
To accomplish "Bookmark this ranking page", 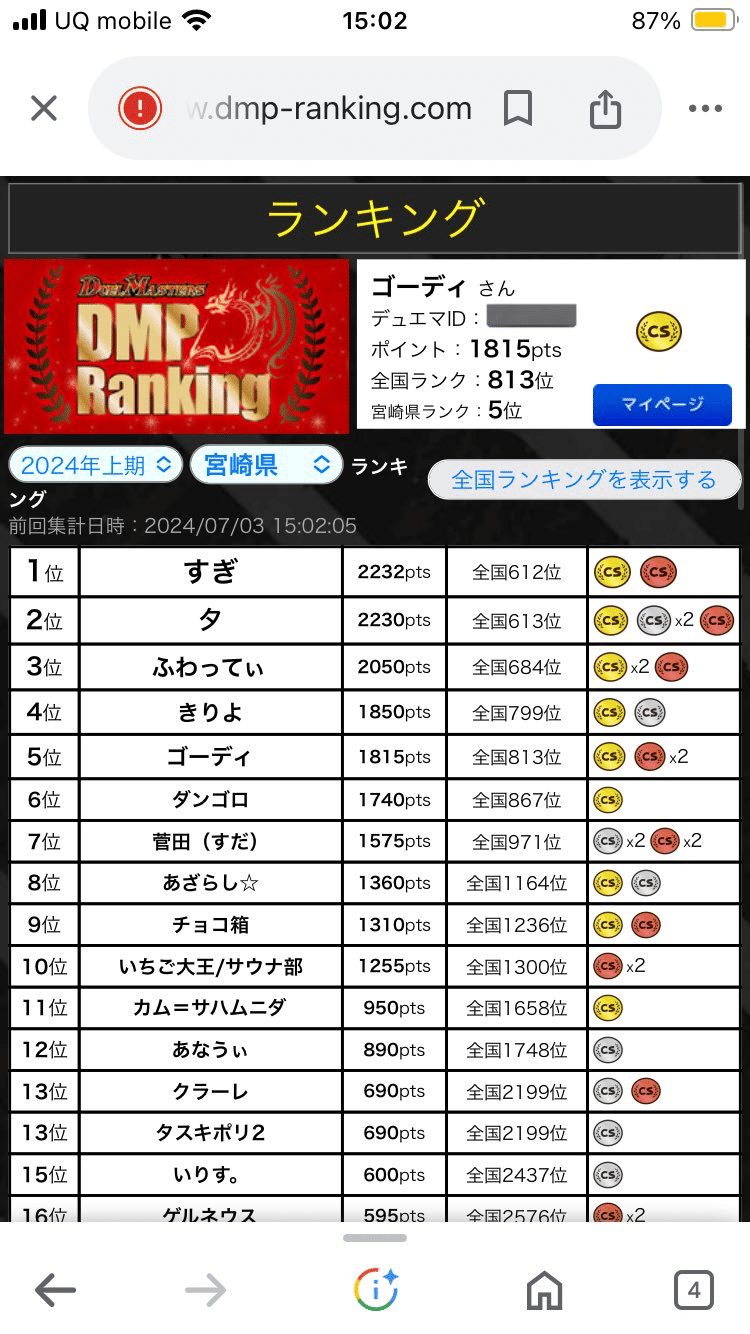I will [x=518, y=108].
